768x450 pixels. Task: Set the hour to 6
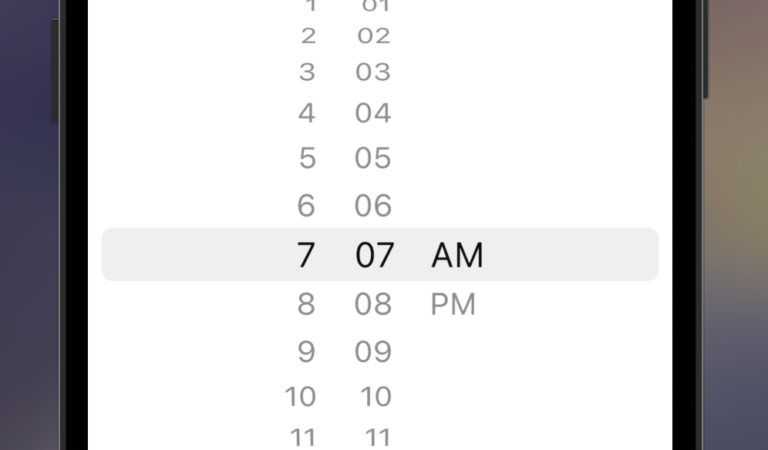tap(306, 206)
